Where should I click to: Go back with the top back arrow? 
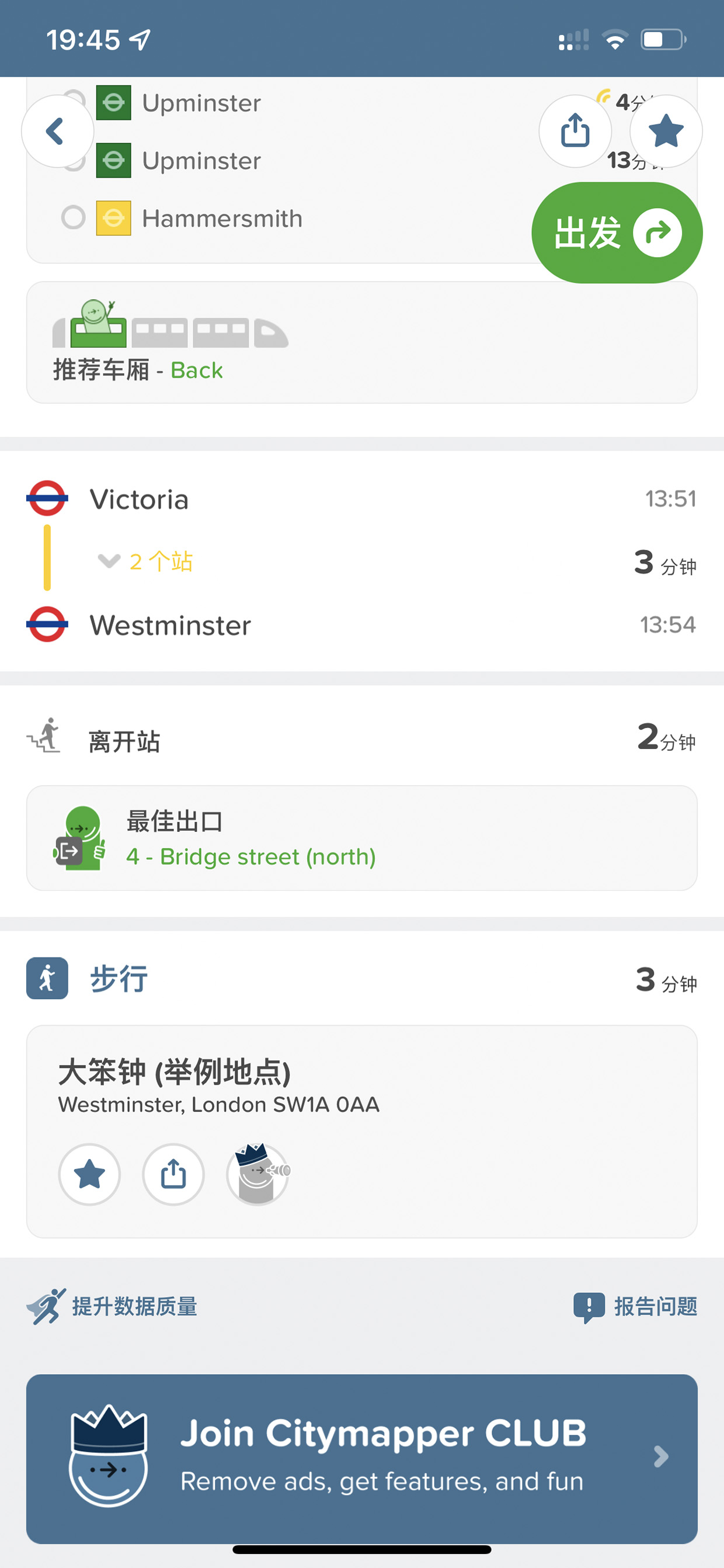pyautogui.click(x=57, y=131)
